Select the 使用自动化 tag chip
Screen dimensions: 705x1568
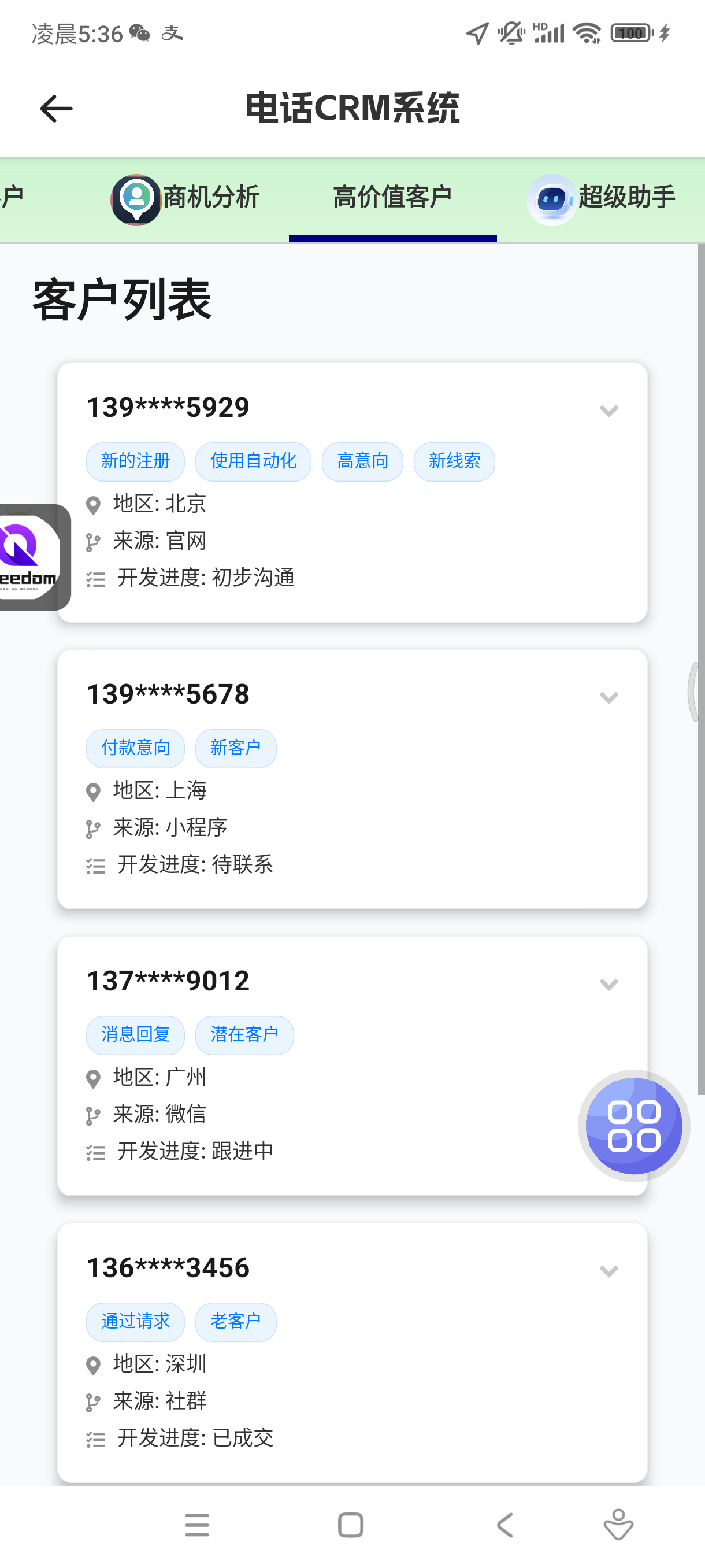(253, 461)
